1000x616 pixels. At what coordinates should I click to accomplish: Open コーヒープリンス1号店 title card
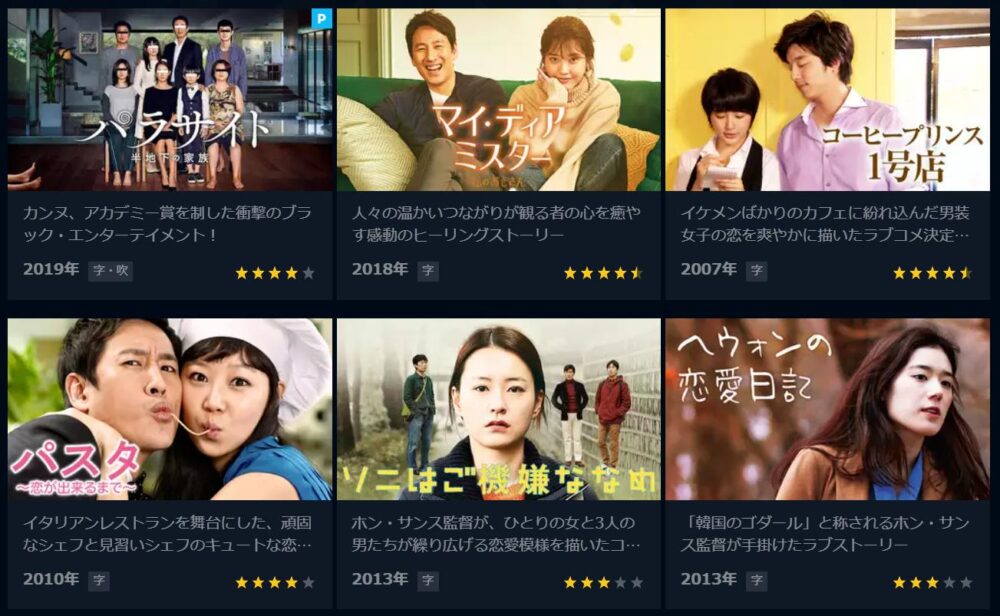click(x=827, y=100)
